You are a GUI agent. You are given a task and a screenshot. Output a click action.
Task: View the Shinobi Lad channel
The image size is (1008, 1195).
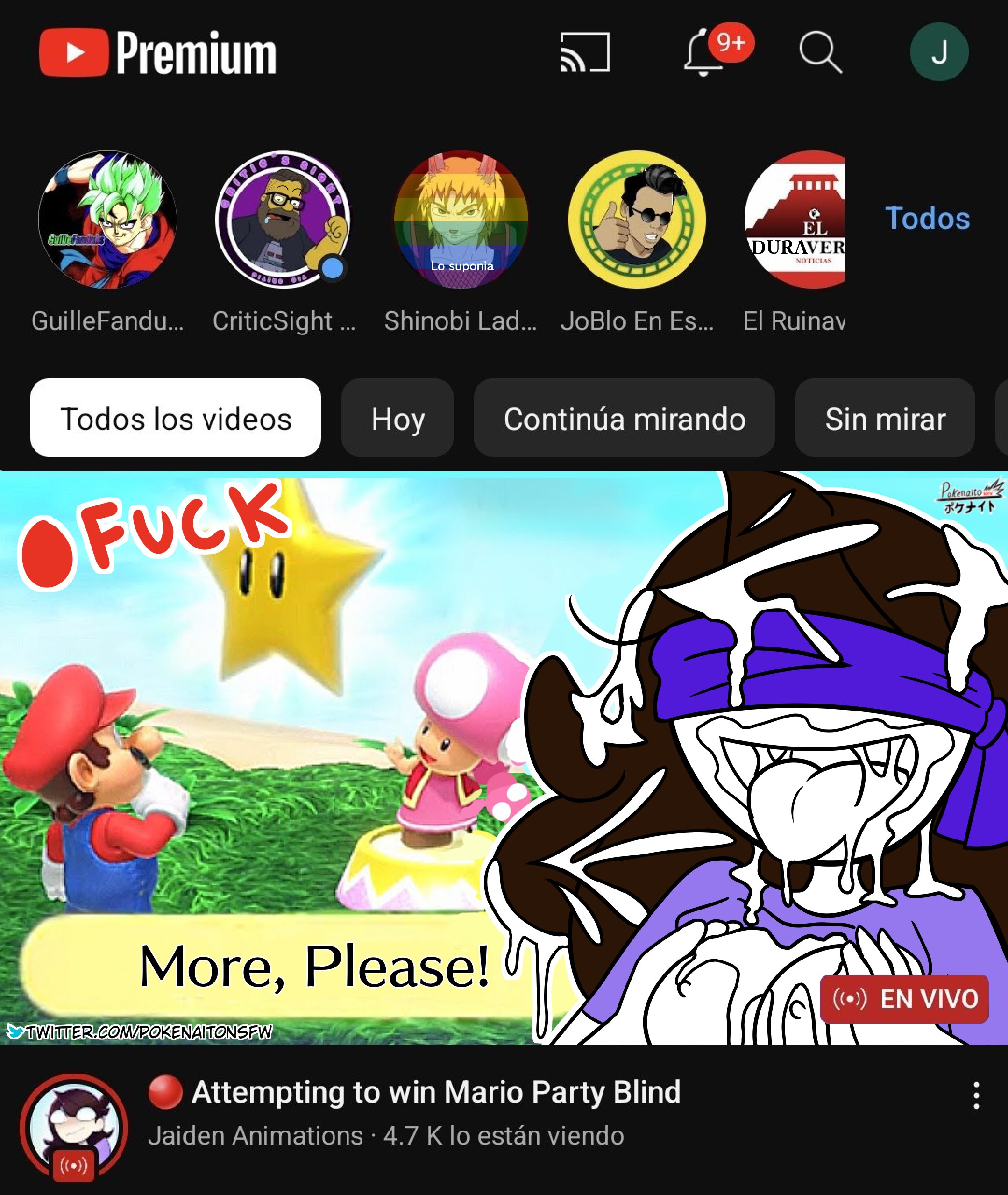point(461,220)
